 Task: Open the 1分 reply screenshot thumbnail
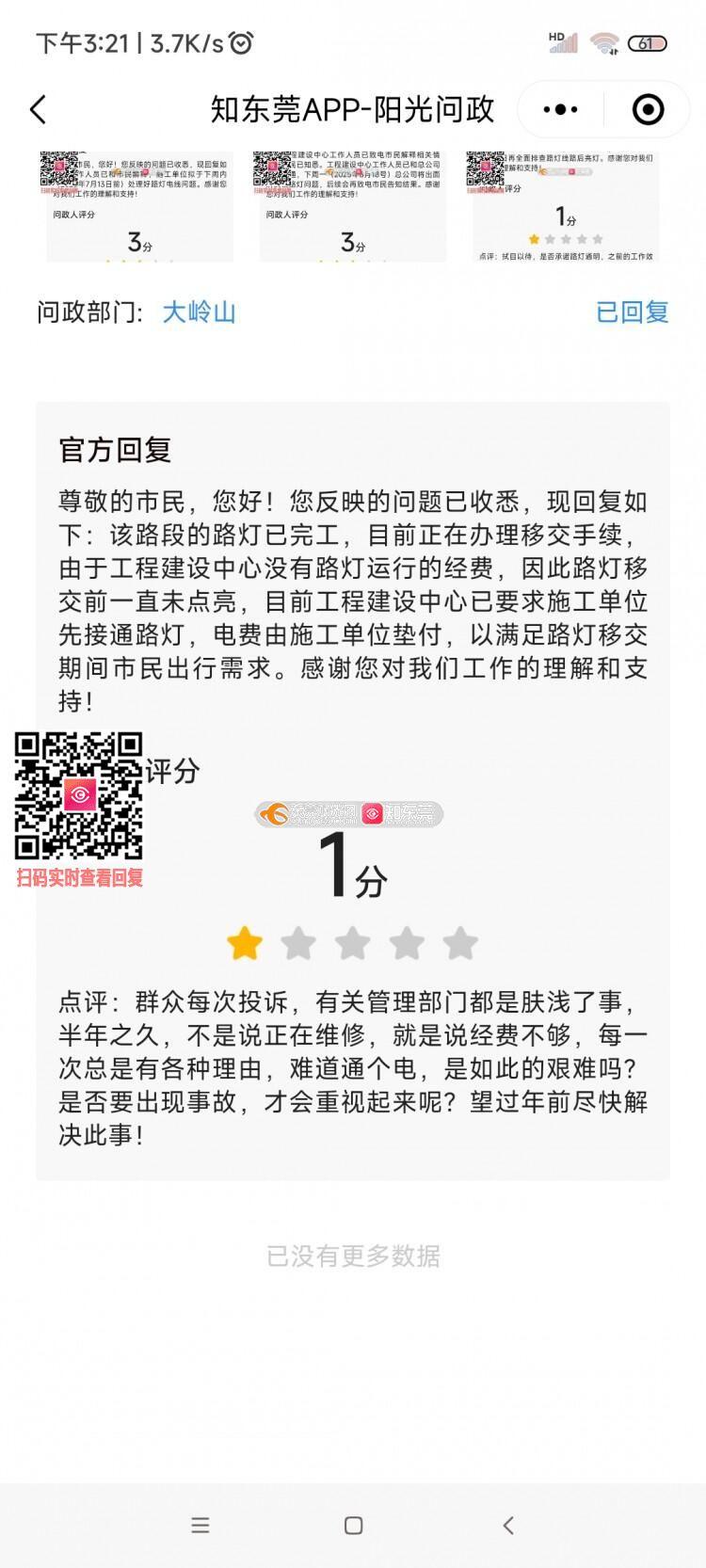tap(566, 207)
